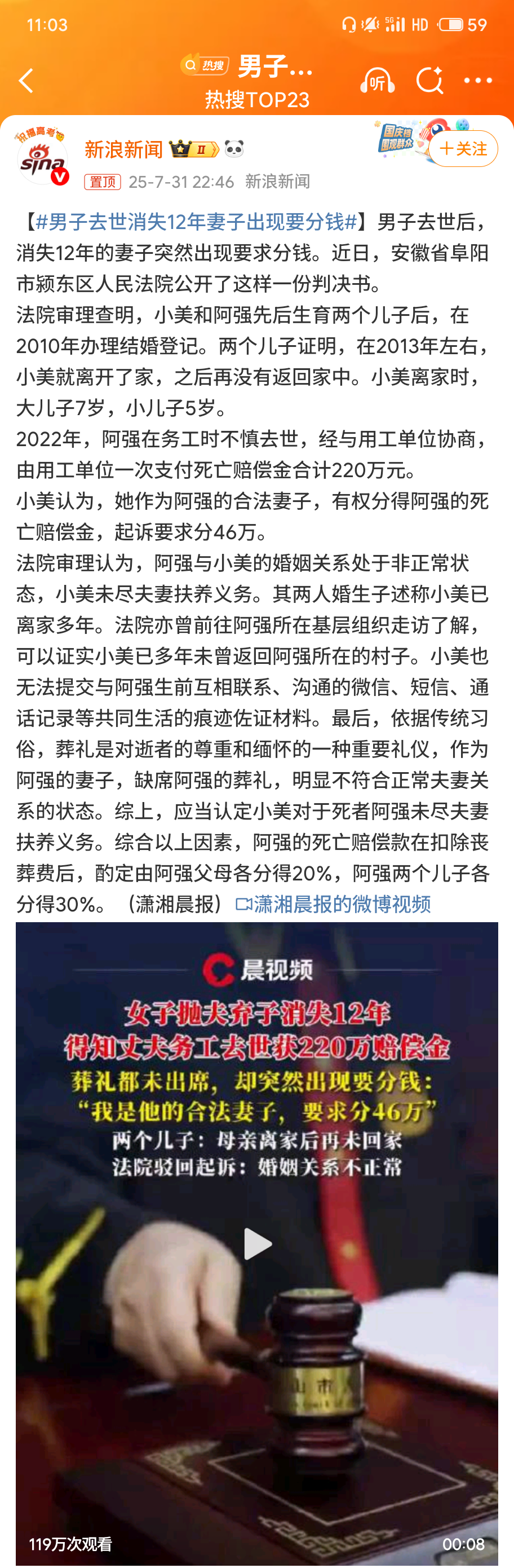Open the three-dot overflow menu
Image resolution: width=514 pixels, height=1568 pixels.
(x=478, y=80)
